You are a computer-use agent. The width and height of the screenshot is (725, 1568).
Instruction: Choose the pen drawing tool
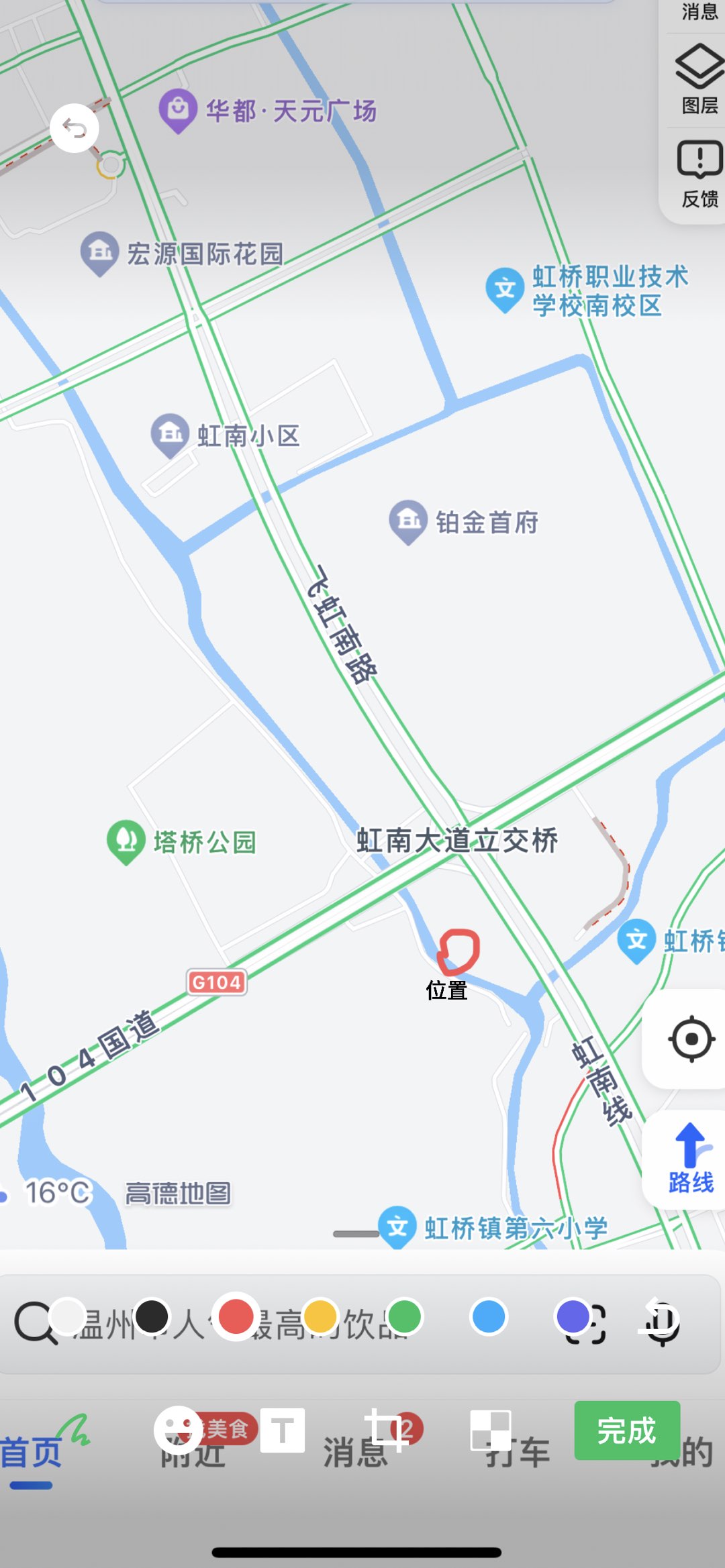pos(74,1430)
